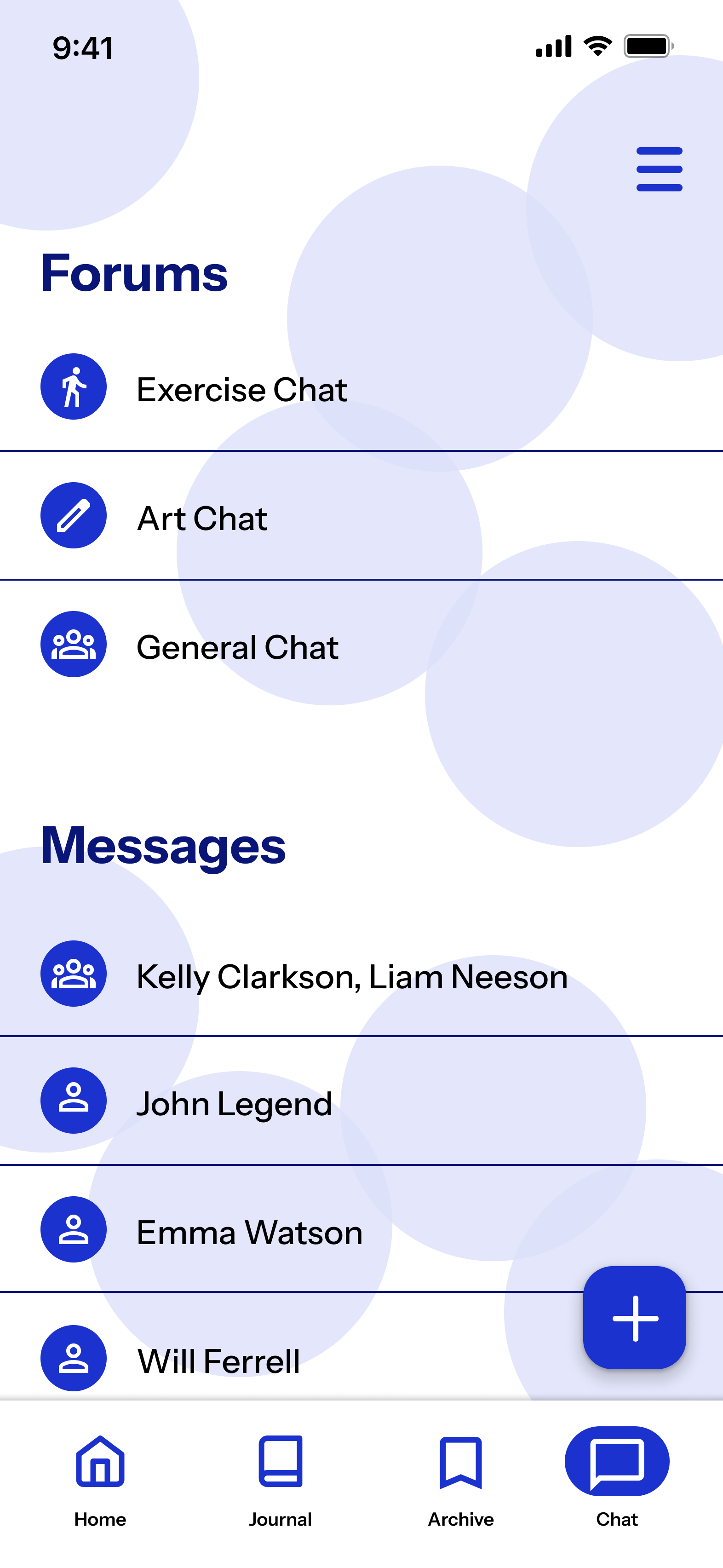Start a new message with plus button
723x1568 pixels.
634,1318
